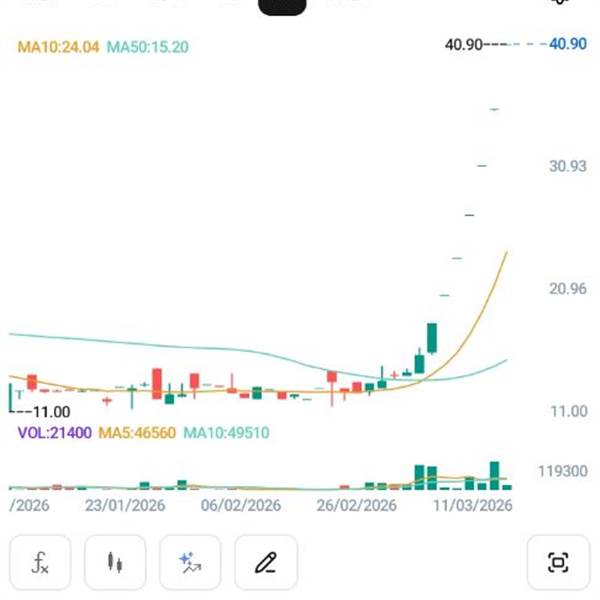
Task: Activate the pencil drawing tool
Action: tap(265, 563)
